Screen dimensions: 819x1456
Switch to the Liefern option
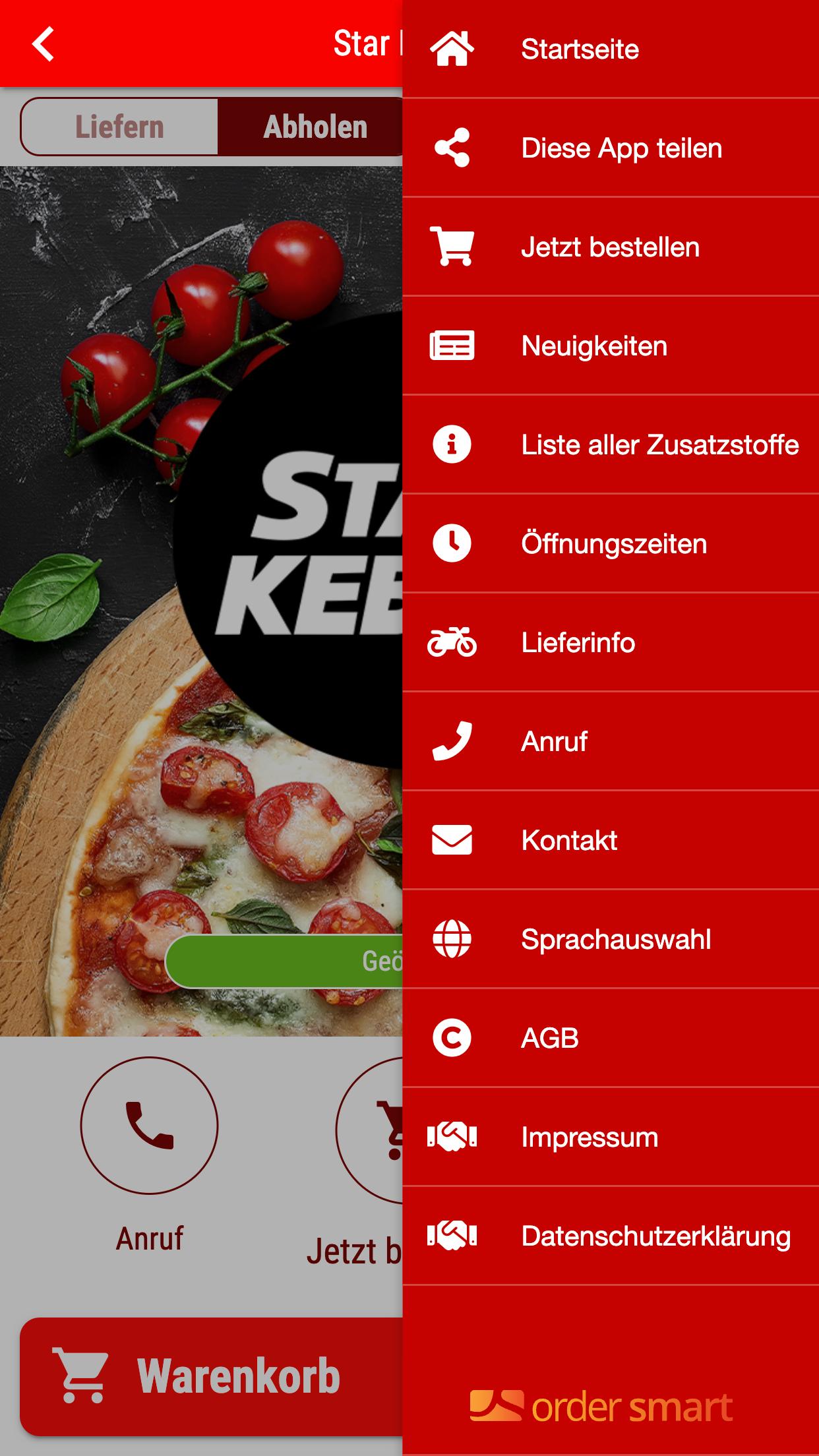pos(119,127)
